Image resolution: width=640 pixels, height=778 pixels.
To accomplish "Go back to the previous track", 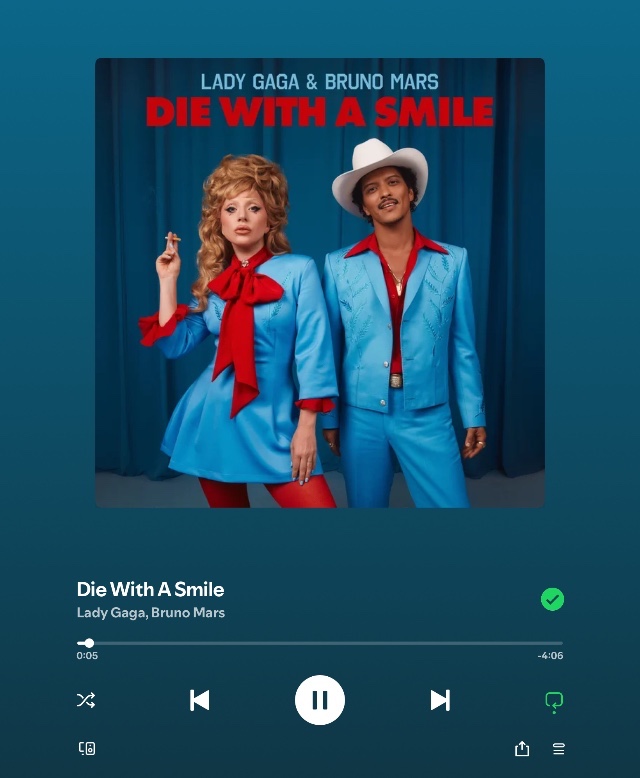I will [200, 700].
